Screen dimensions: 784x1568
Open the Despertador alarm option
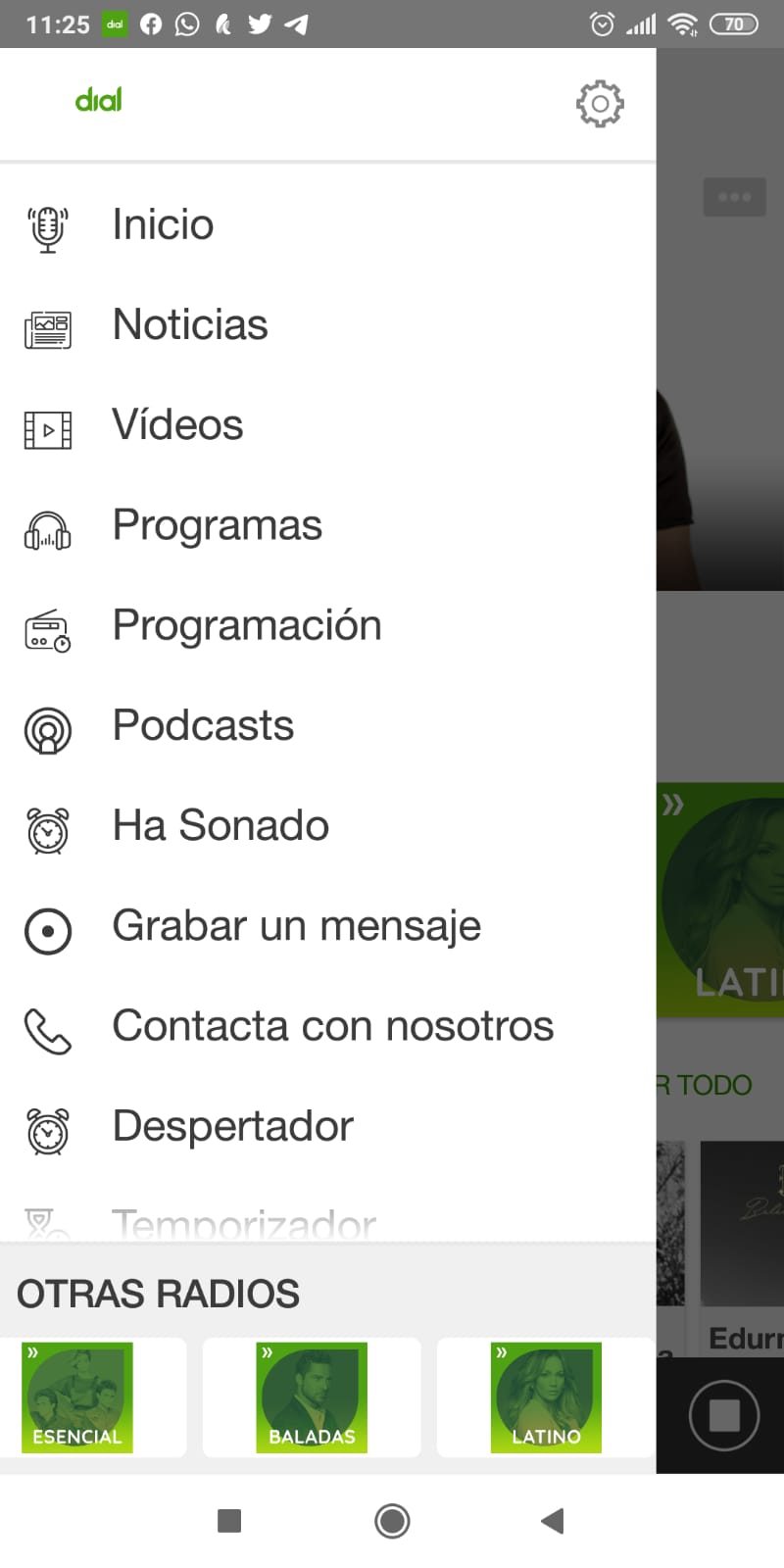click(232, 1127)
